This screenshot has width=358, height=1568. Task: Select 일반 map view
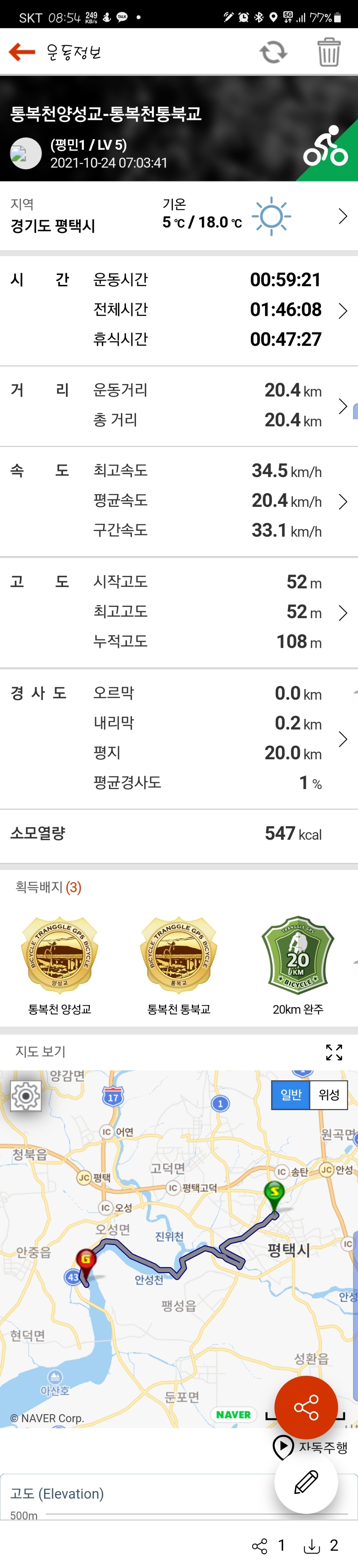[x=291, y=1094]
